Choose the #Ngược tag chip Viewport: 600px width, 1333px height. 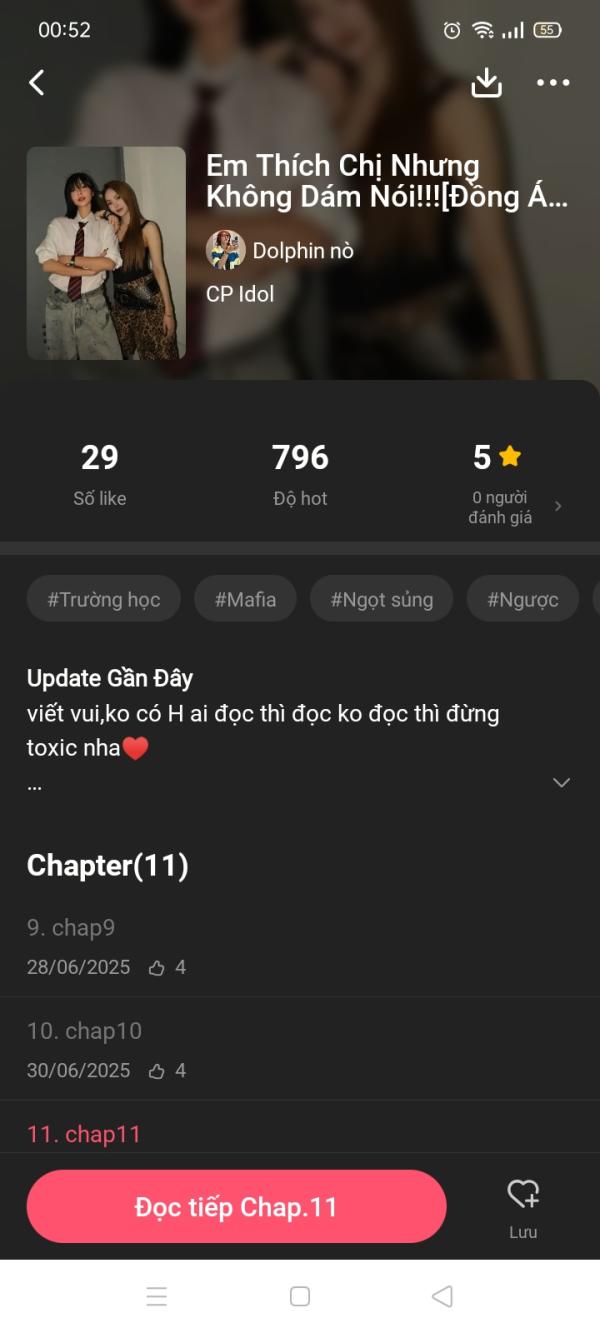(522, 600)
